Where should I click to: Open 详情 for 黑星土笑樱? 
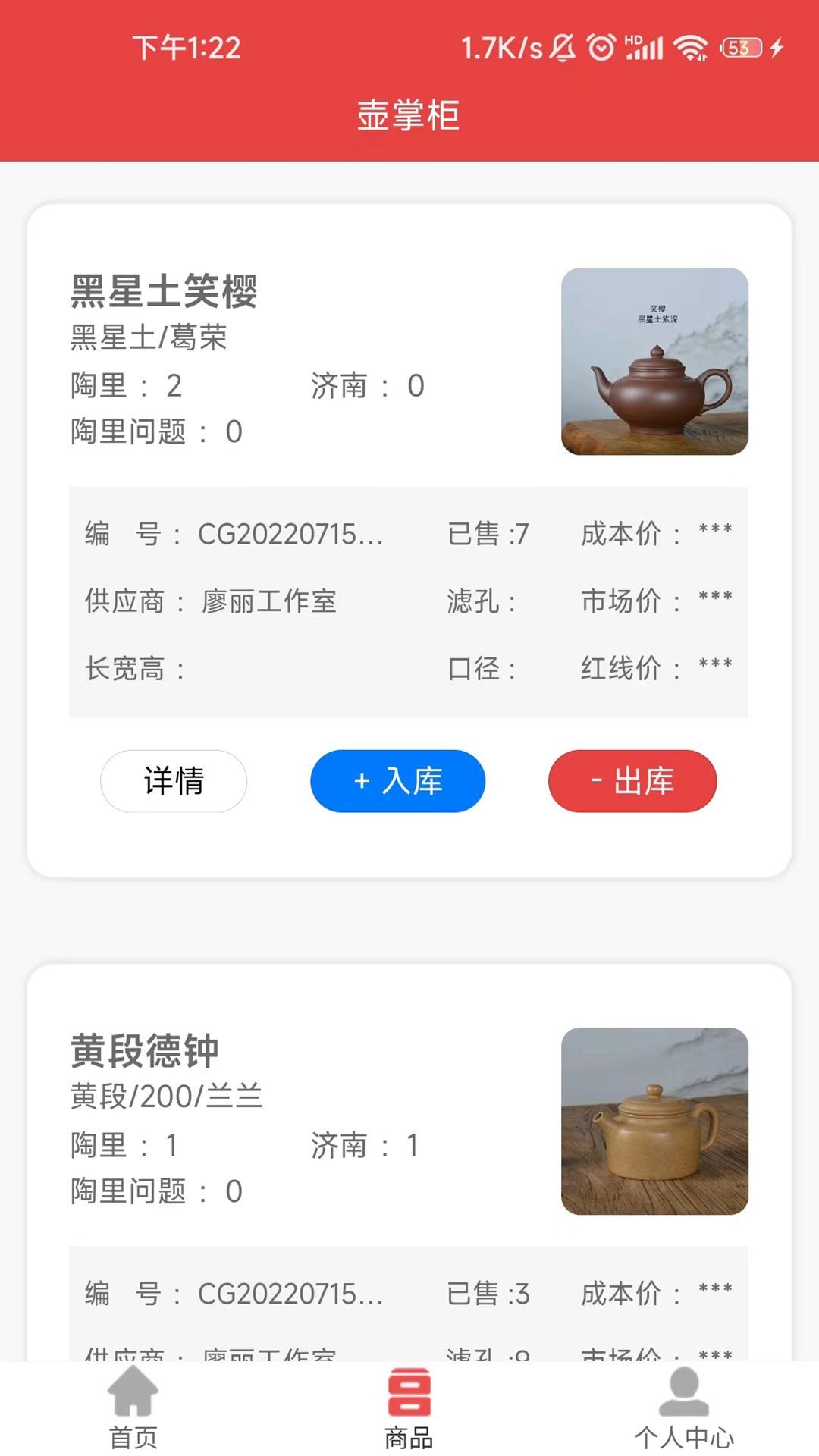tap(174, 781)
